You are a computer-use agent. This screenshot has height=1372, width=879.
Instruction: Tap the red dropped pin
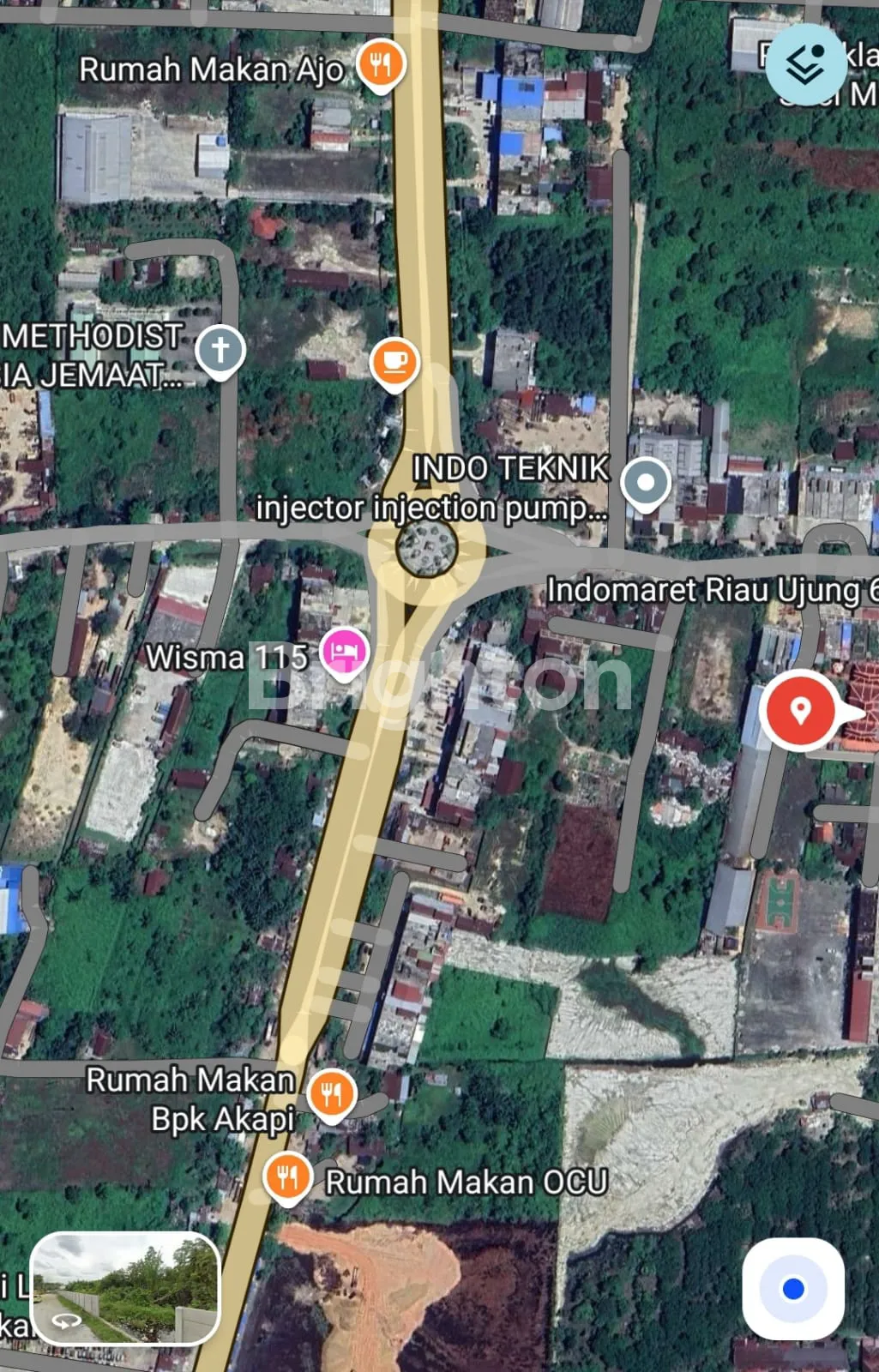tap(799, 710)
